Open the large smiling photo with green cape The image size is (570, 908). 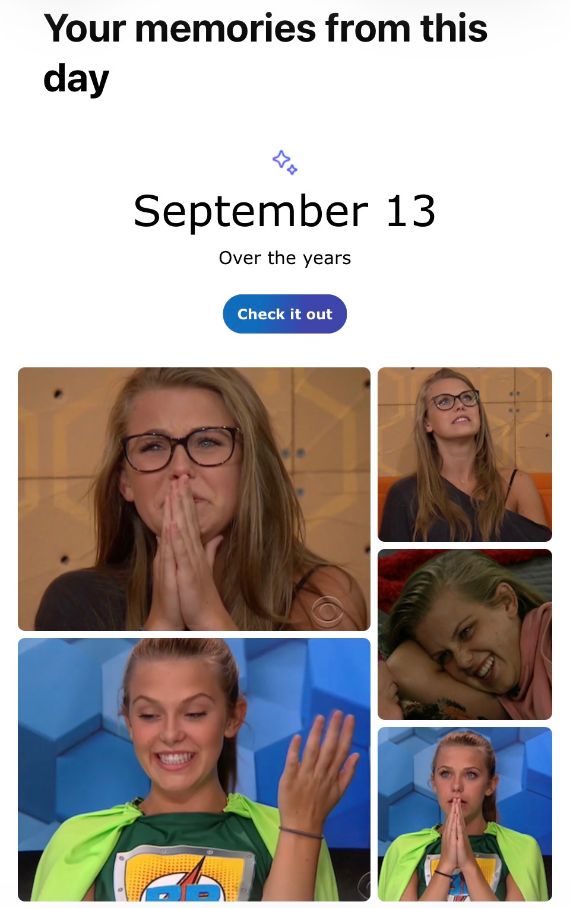click(194, 769)
